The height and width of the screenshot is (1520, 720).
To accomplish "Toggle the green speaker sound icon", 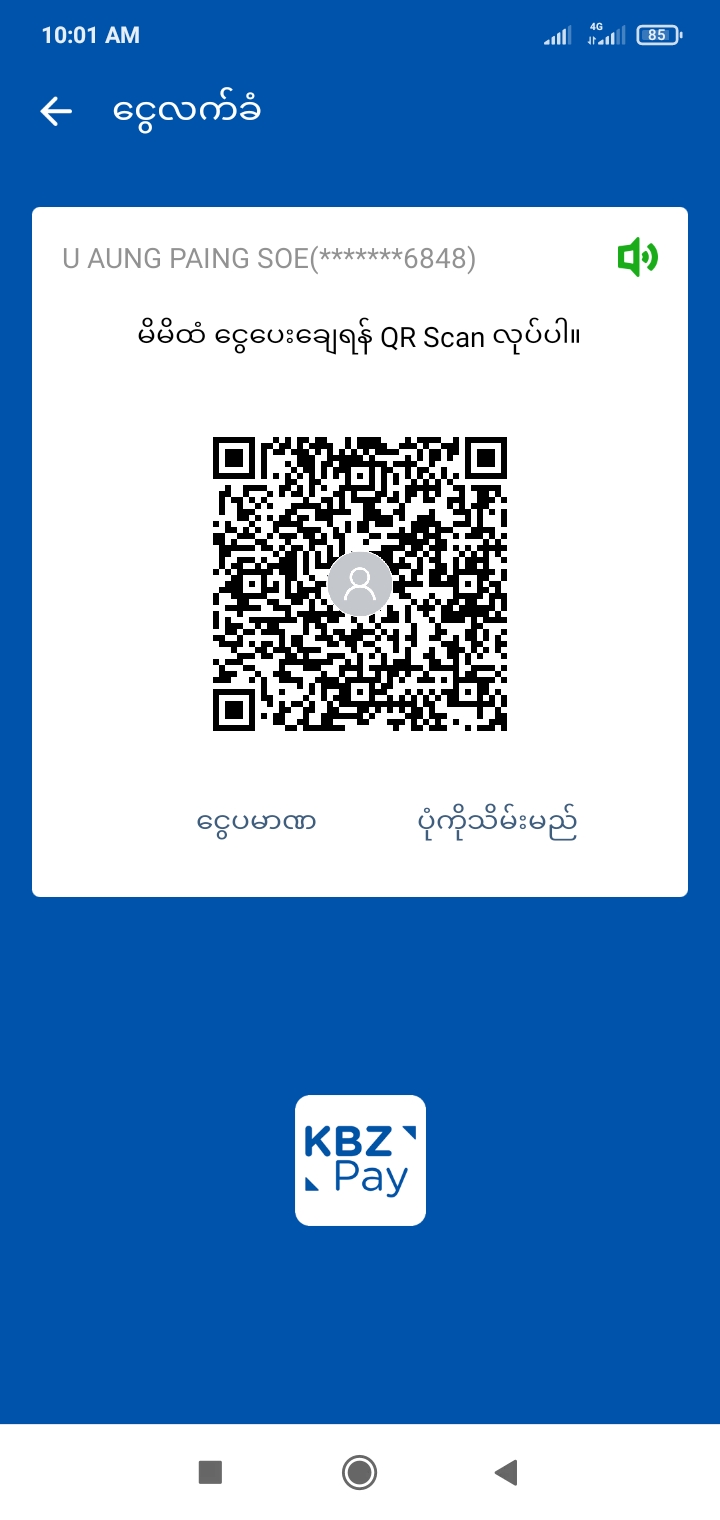I will coord(637,258).
